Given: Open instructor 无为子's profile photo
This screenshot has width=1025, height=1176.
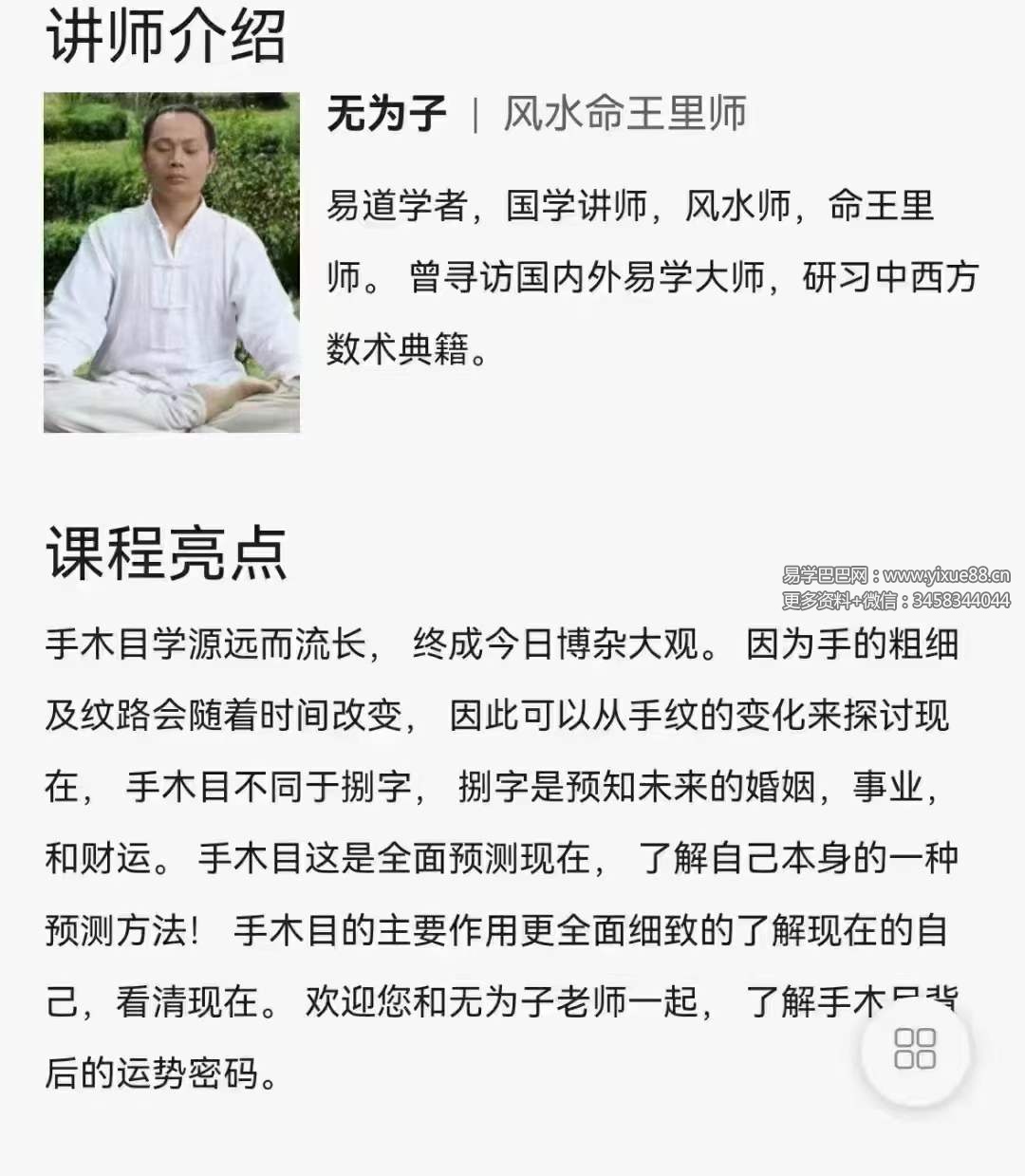Looking at the screenshot, I should pos(172,262).
